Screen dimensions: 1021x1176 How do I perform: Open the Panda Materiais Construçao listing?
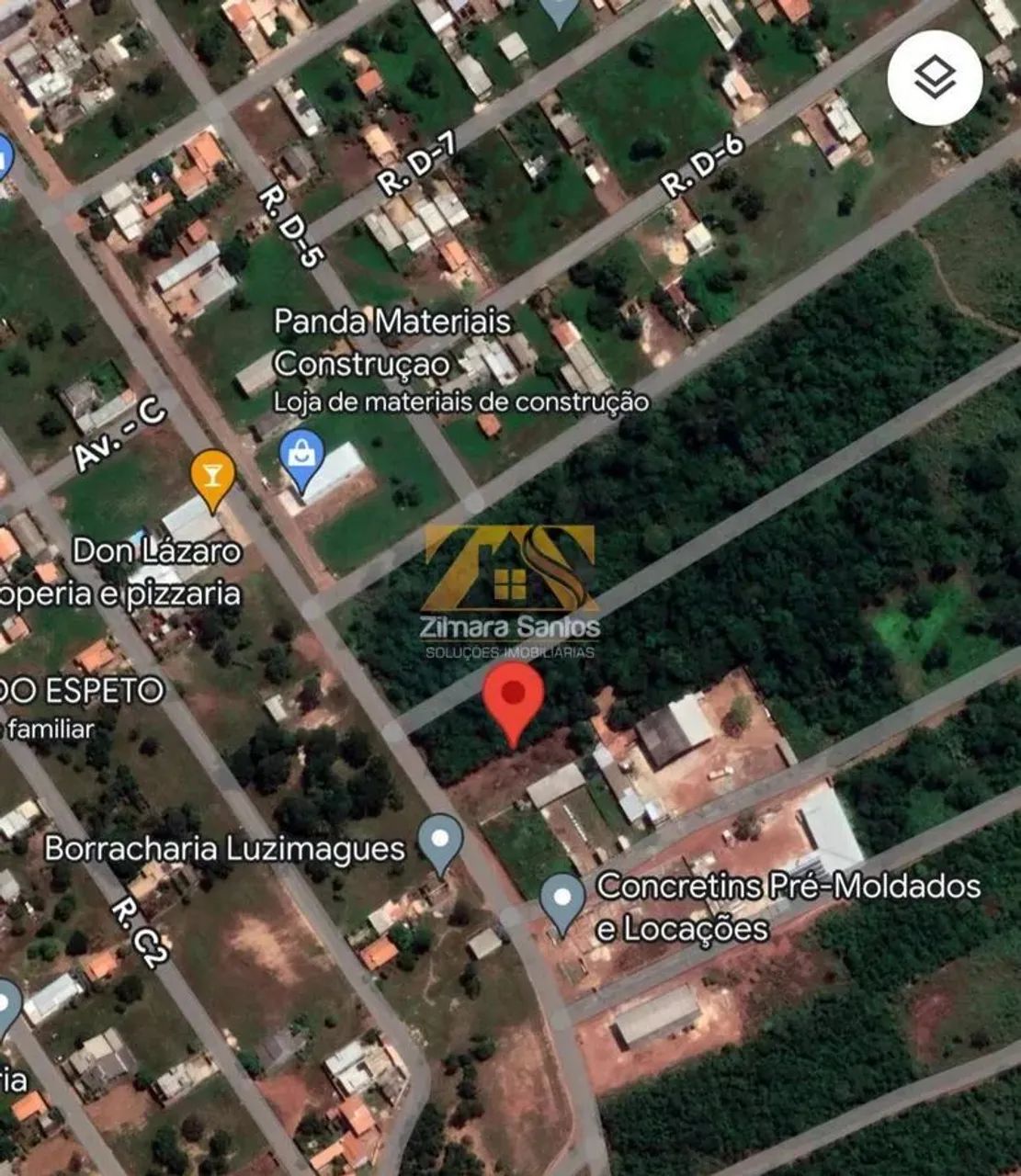[x=390, y=343]
